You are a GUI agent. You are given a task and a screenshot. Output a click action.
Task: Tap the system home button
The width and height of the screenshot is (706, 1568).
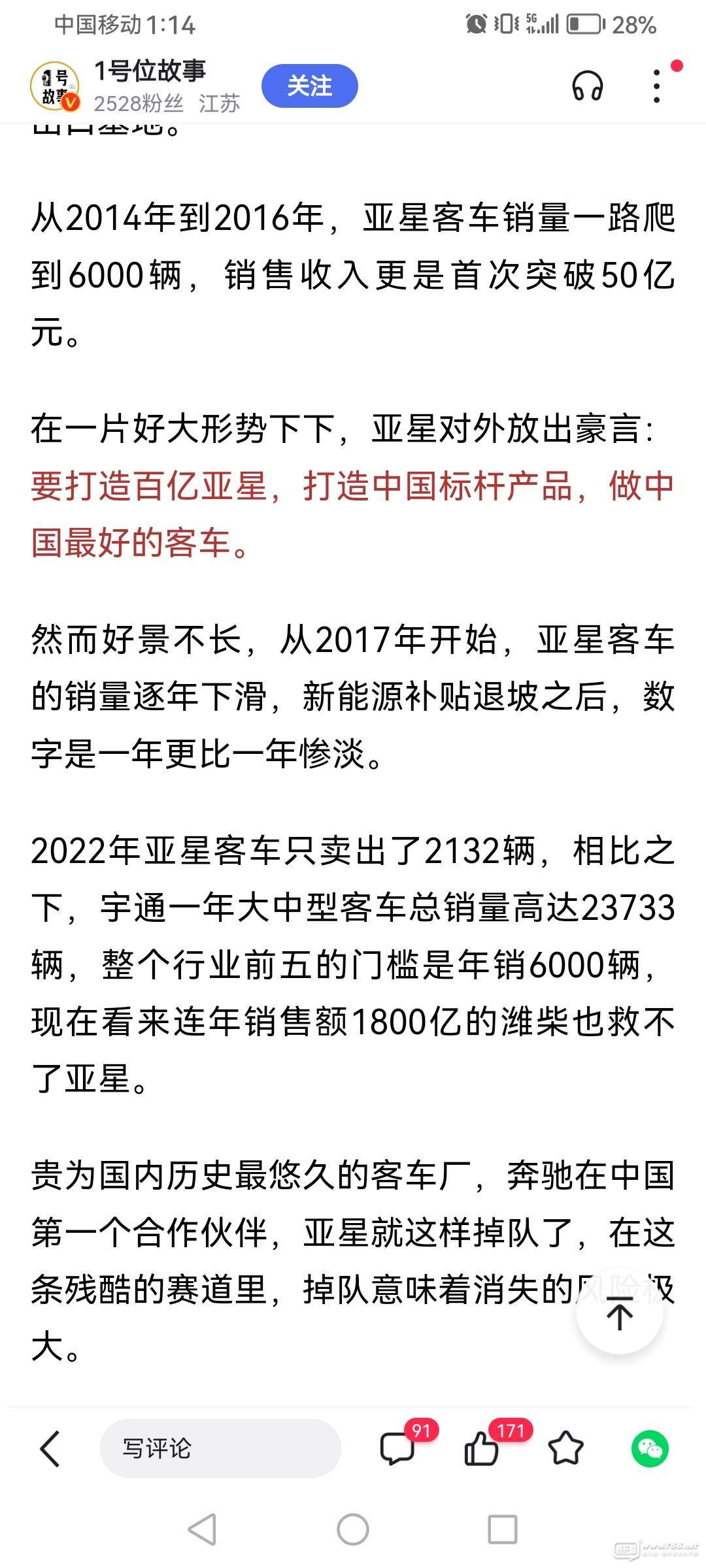point(353,1529)
